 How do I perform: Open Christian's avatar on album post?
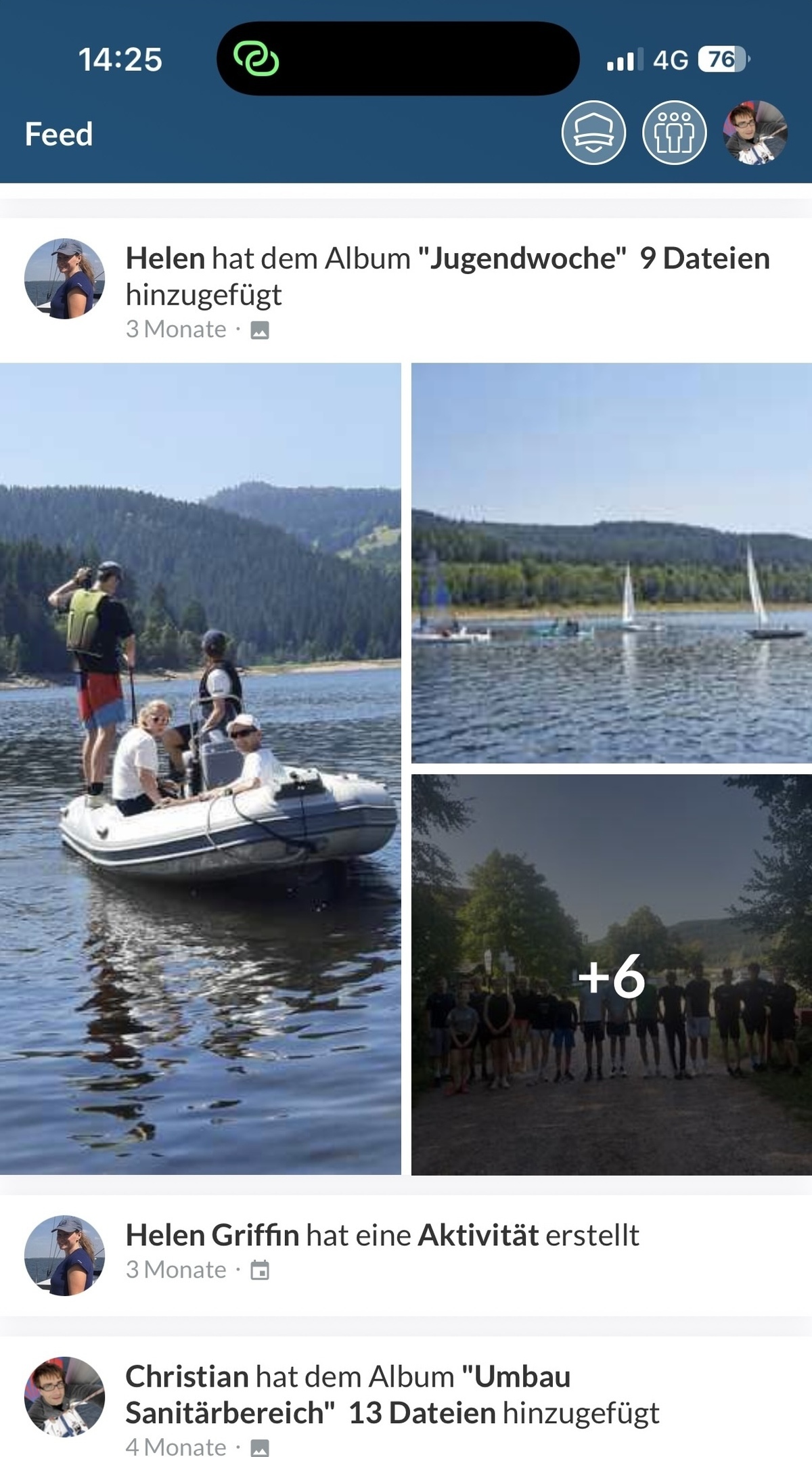[65, 1396]
